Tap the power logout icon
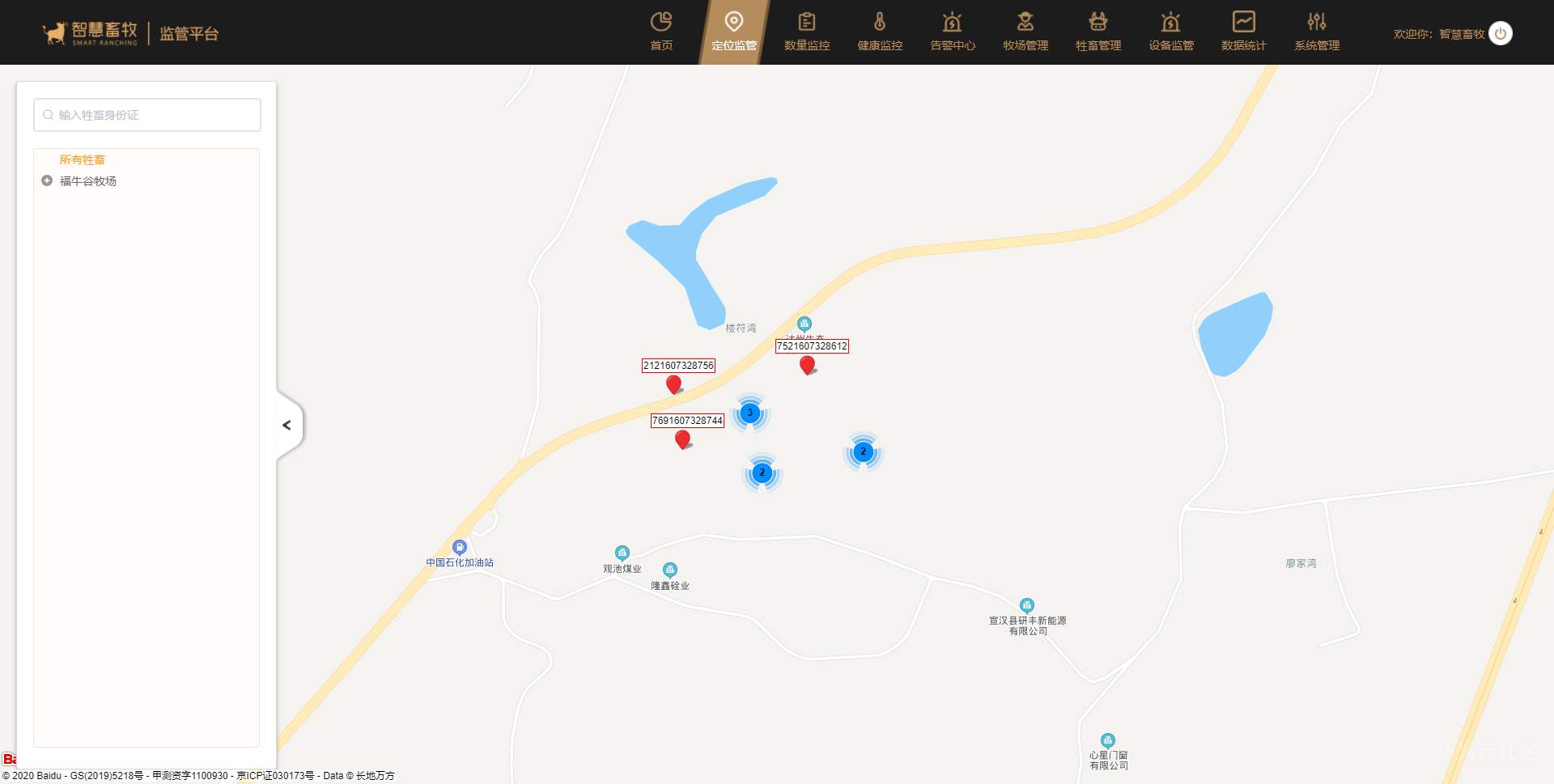 (1500, 33)
